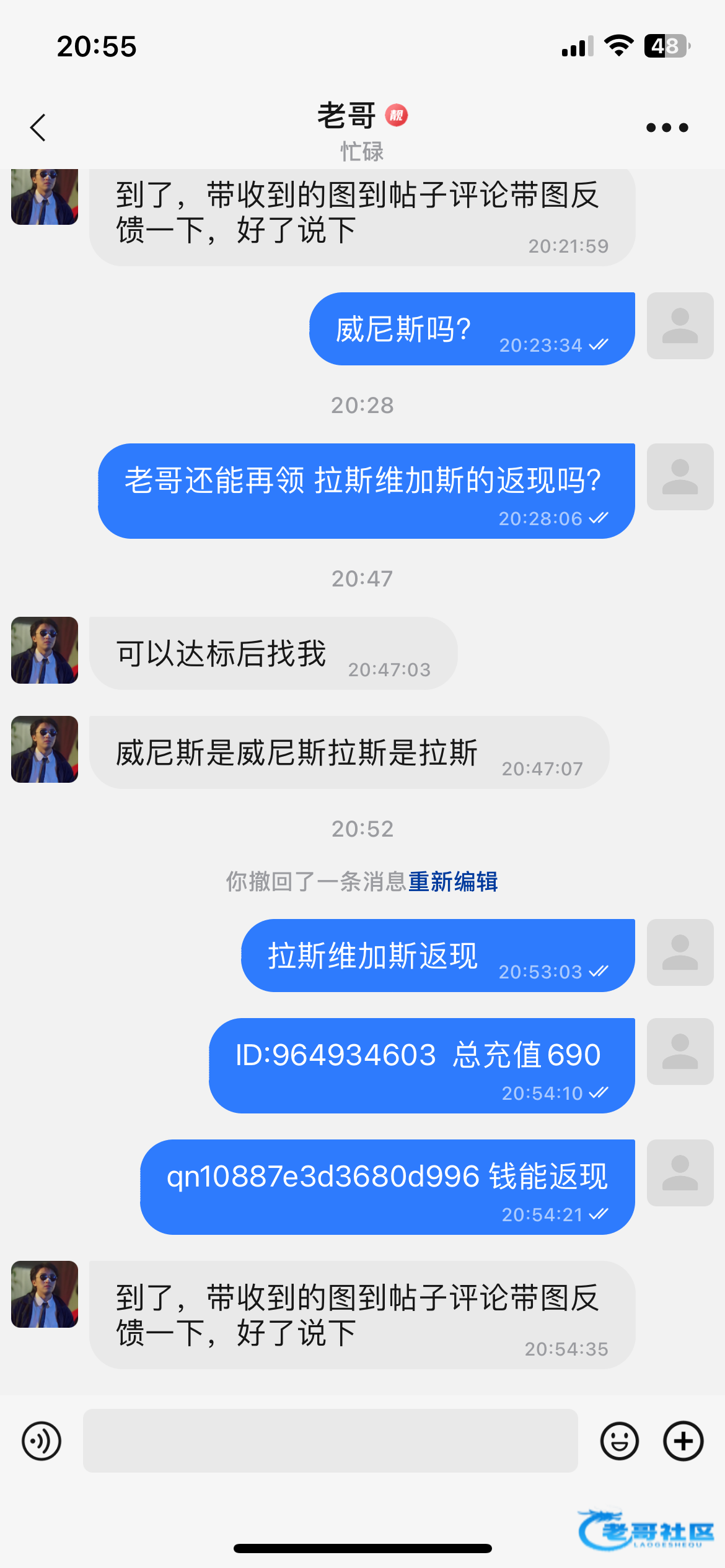
Task: Open my avatar beside 拉斯维加斯返现
Action: (x=680, y=952)
